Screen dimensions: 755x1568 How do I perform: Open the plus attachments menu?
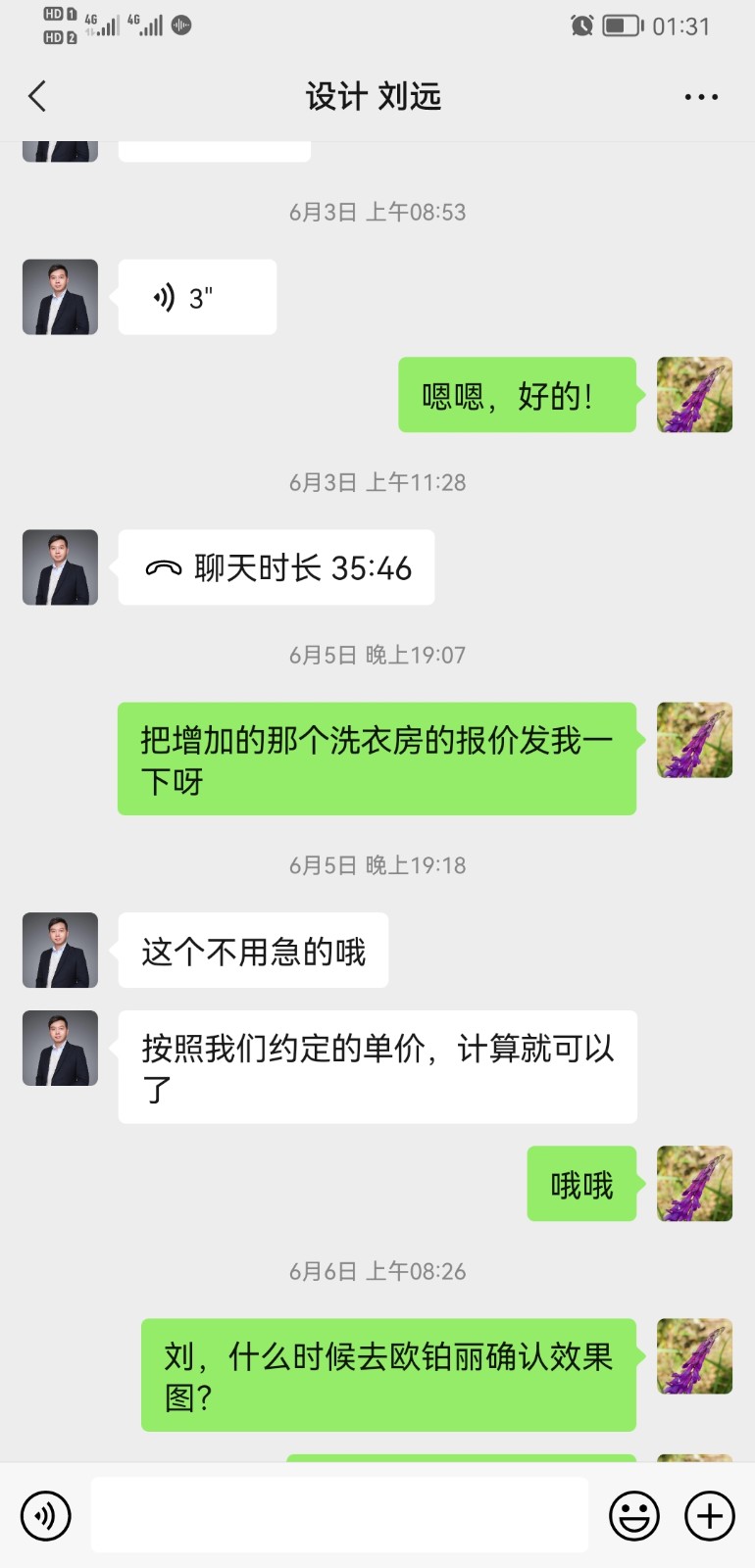[710, 1515]
